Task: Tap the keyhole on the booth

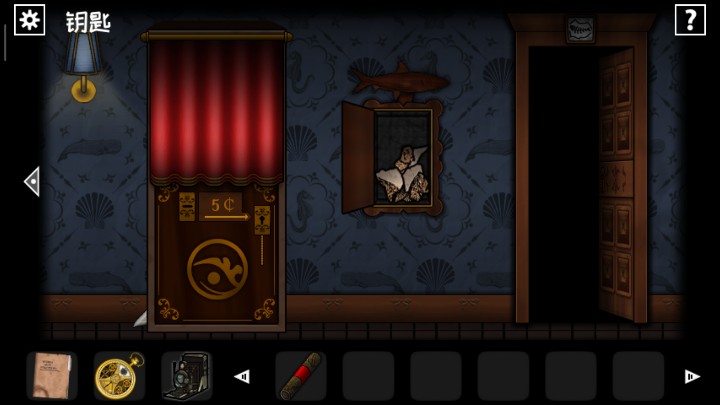Action: coord(262,220)
